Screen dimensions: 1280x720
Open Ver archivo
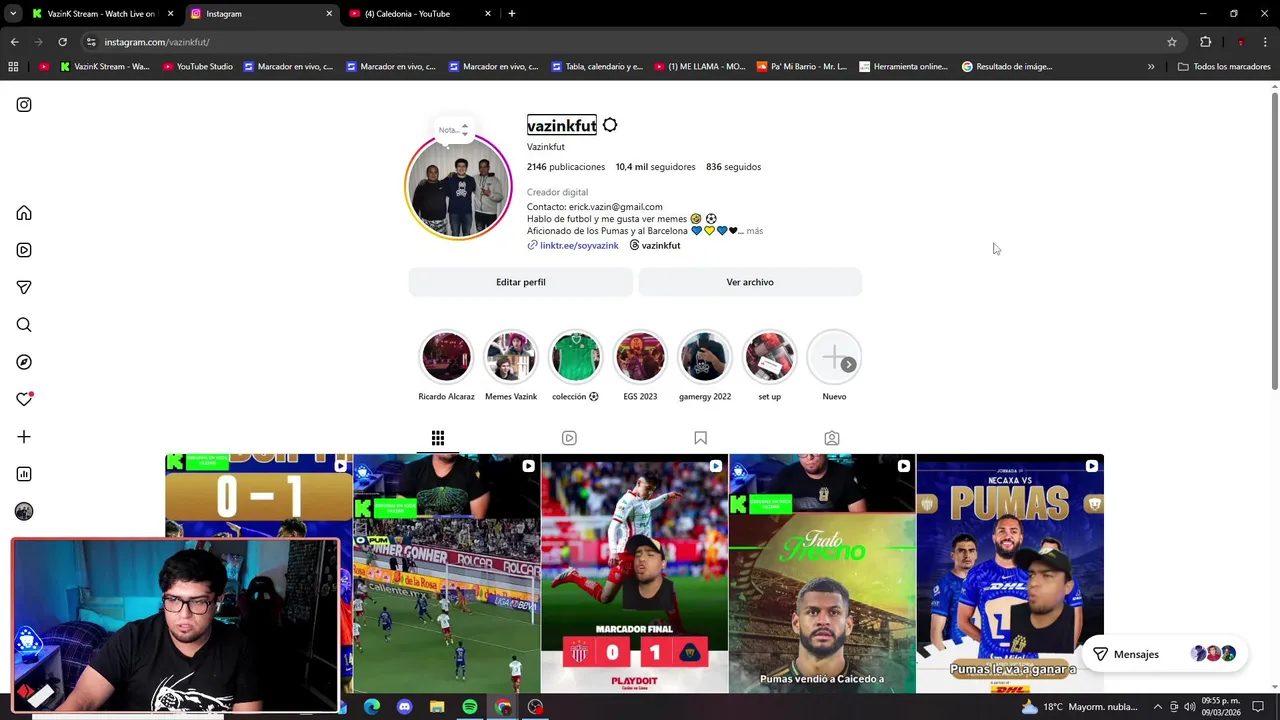point(750,282)
